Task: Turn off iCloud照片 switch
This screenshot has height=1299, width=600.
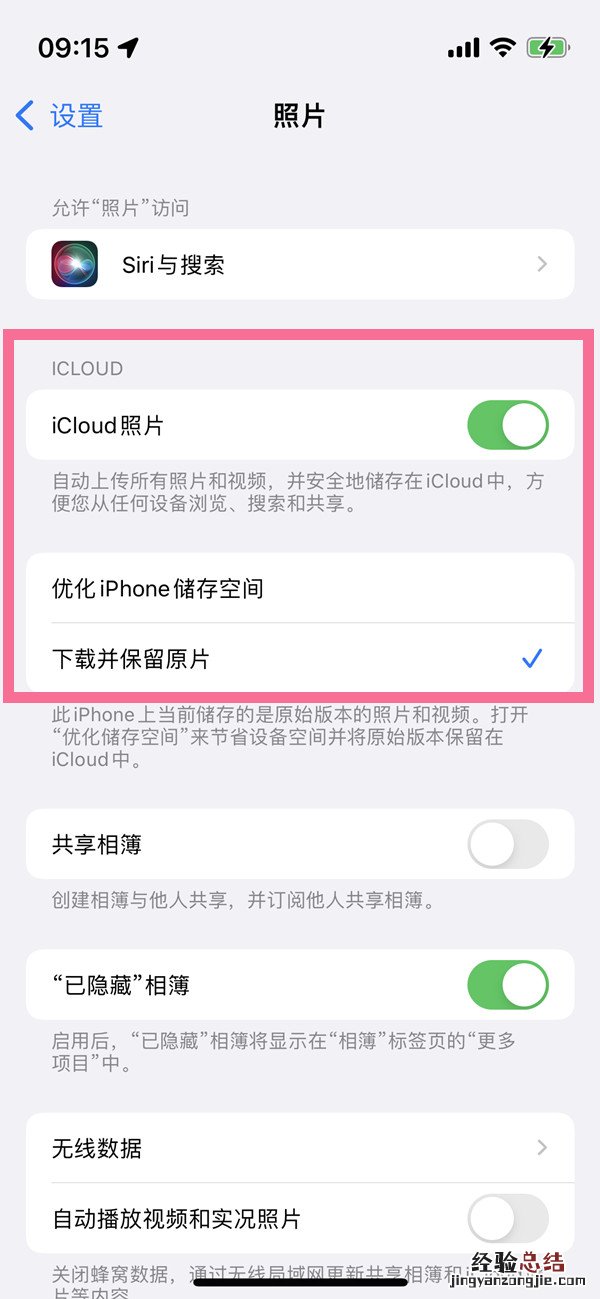Action: [x=508, y=425]
